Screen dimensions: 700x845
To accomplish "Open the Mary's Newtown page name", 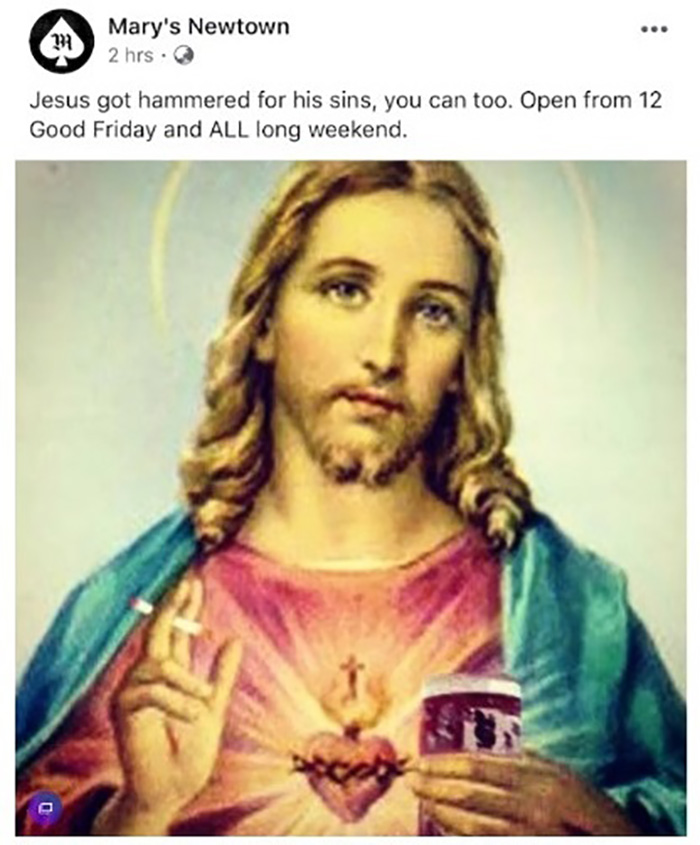I will tap(198, 27).
